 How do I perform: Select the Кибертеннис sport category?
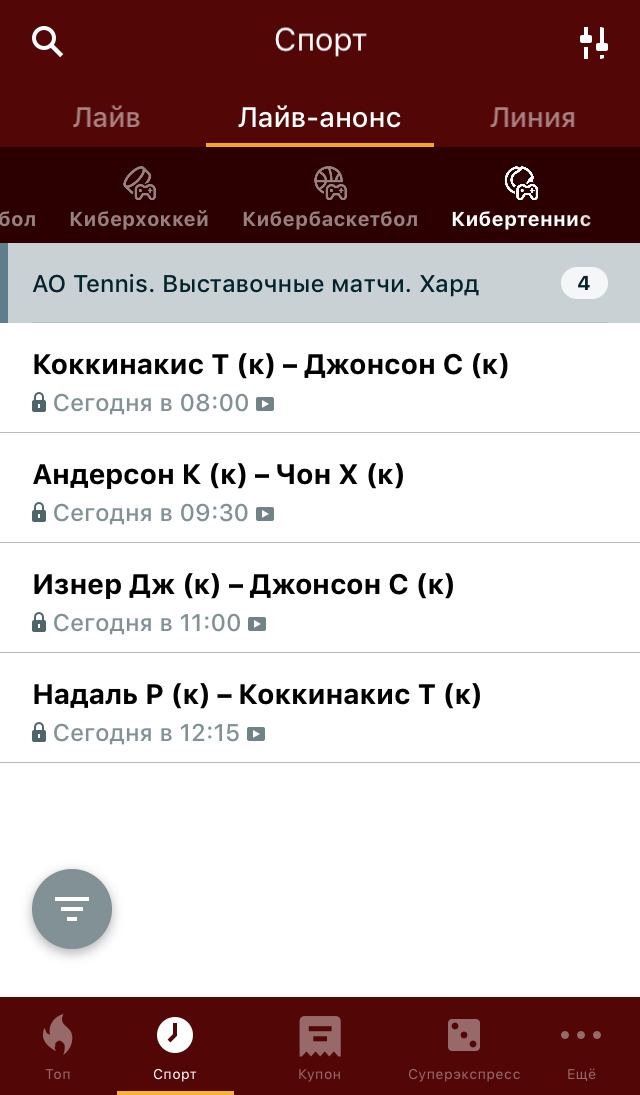click(521, 198)
